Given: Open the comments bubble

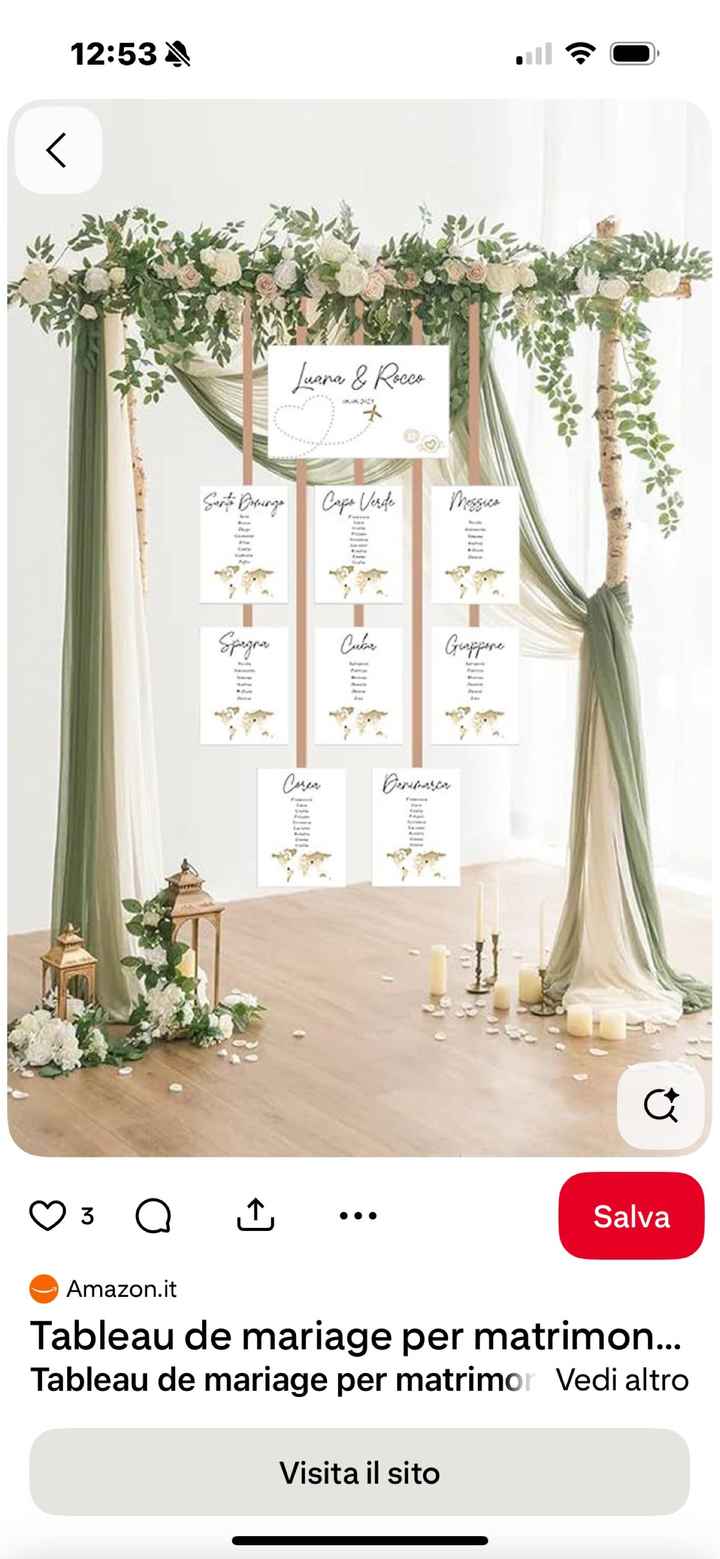Looking at the screenshot, I should 153,1215.
